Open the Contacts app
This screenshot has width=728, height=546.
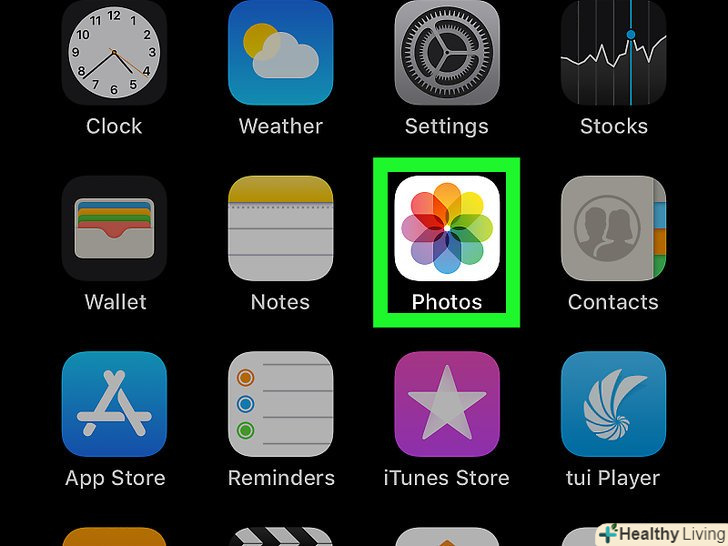613,229
